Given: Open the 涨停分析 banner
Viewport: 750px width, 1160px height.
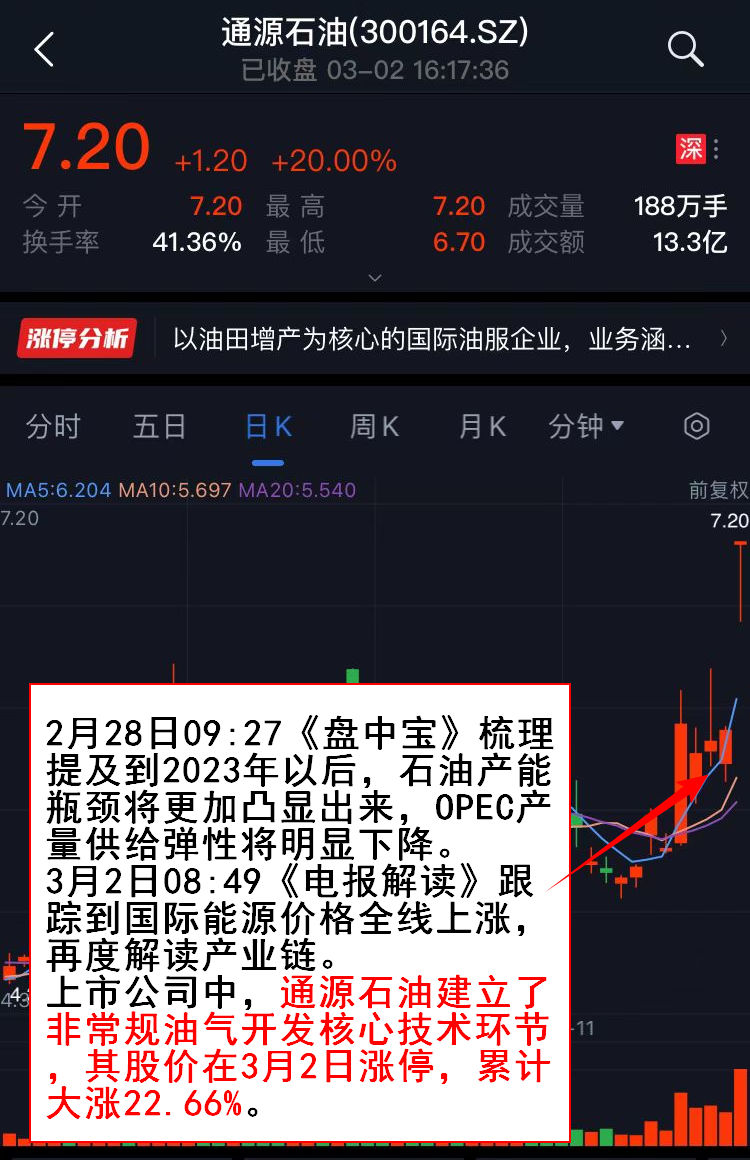Looking at the screenshot, I should click(375, 340).
